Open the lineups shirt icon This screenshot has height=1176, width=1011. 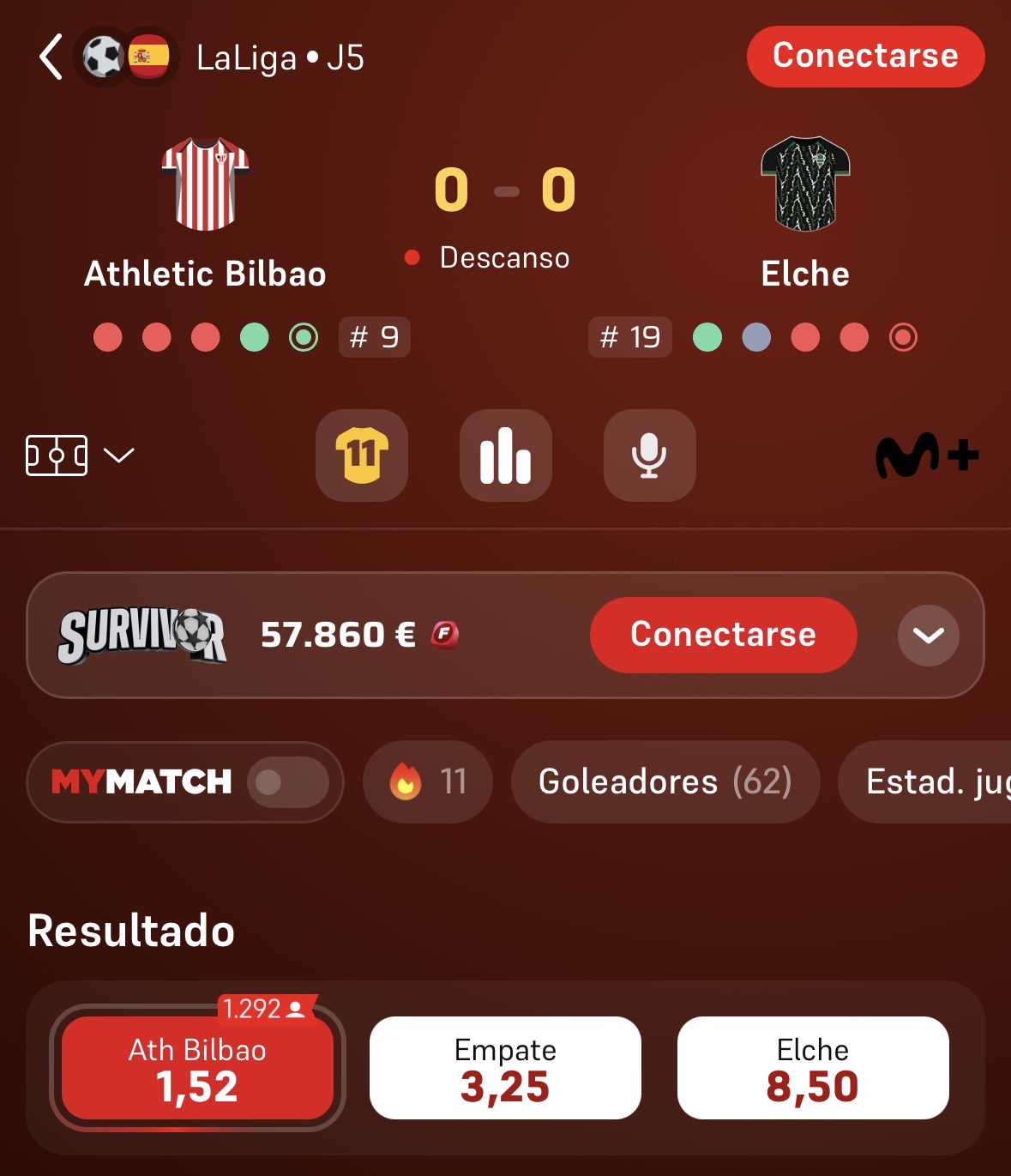[362, 455]
